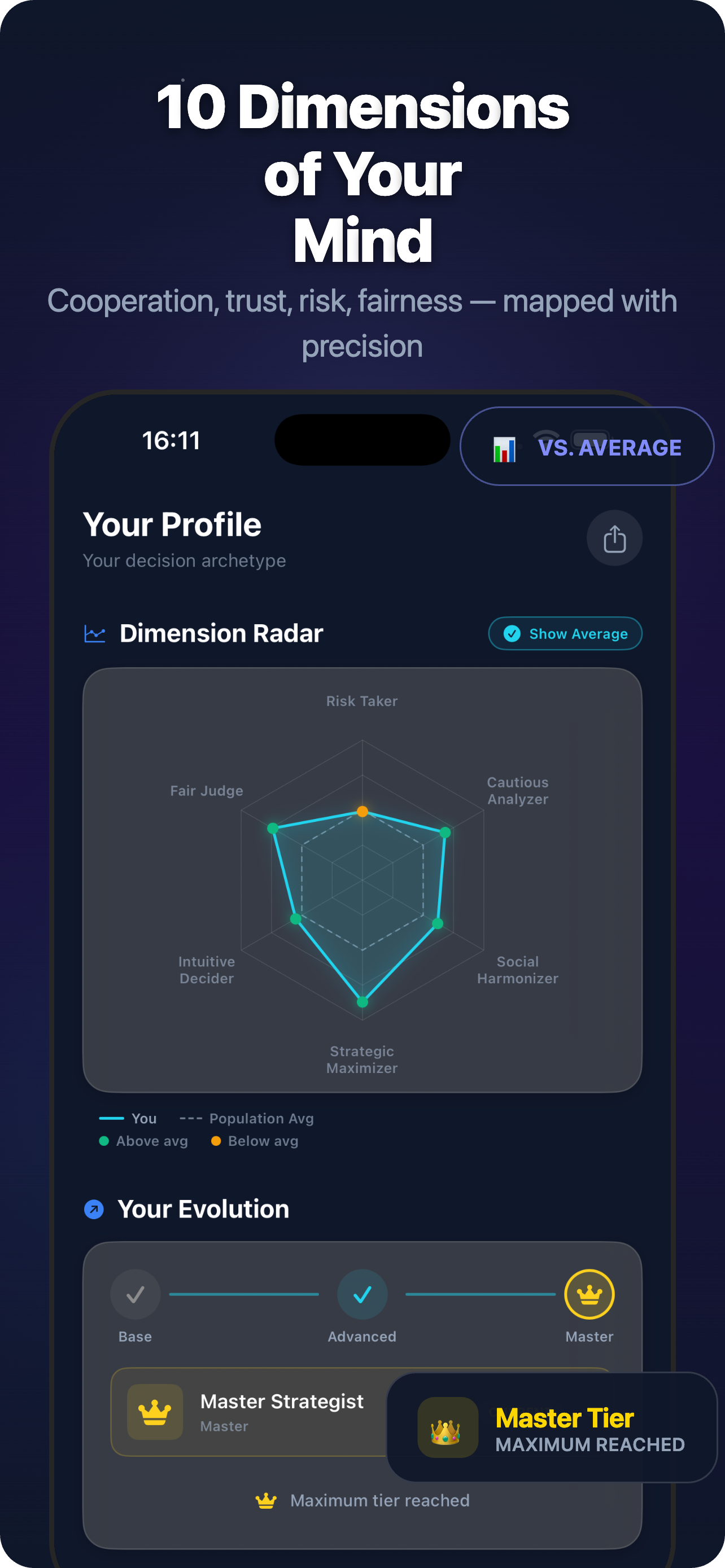Toggle the Show Average option
This screenshot has width=725, height=1568.
tap(564, 633)
